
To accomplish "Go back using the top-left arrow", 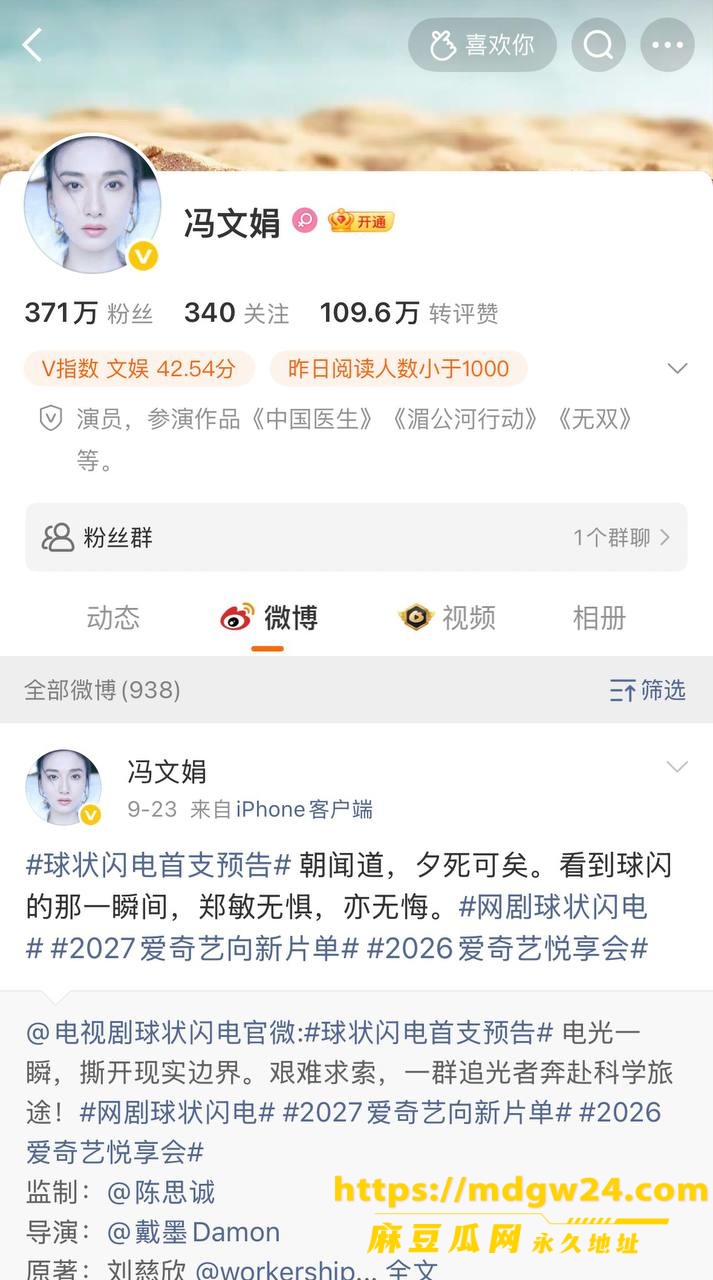I will pos(32,45).
